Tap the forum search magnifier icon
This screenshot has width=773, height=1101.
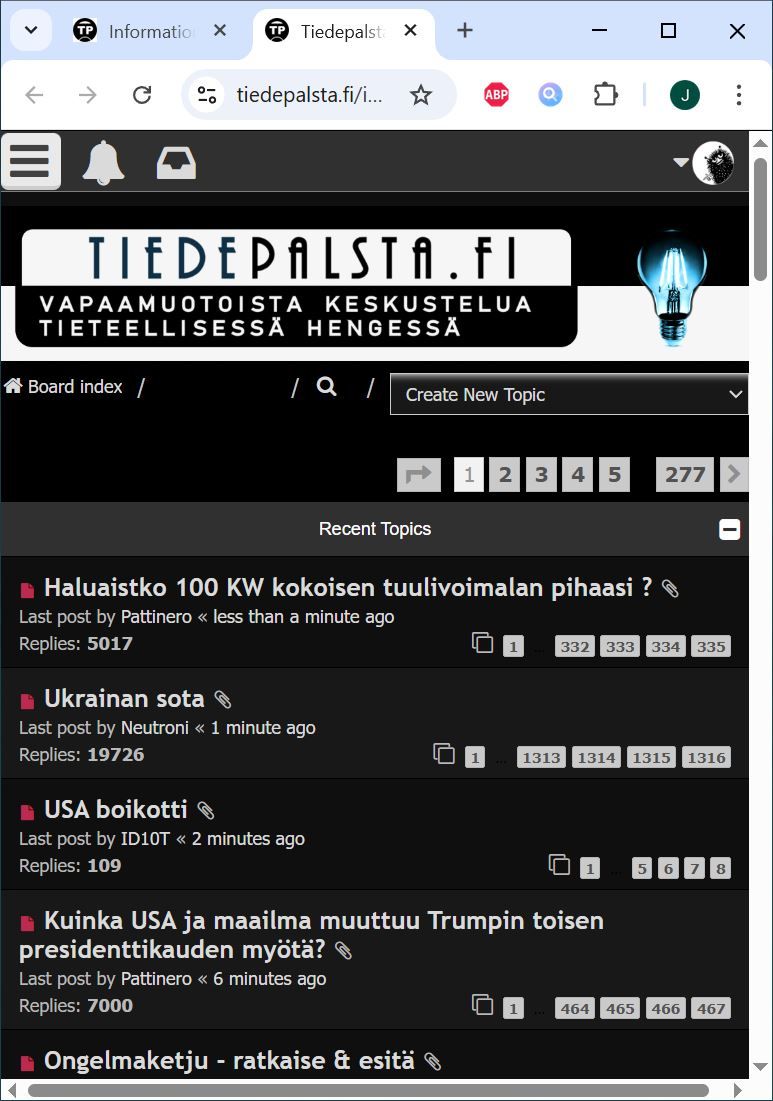(327, 387)
